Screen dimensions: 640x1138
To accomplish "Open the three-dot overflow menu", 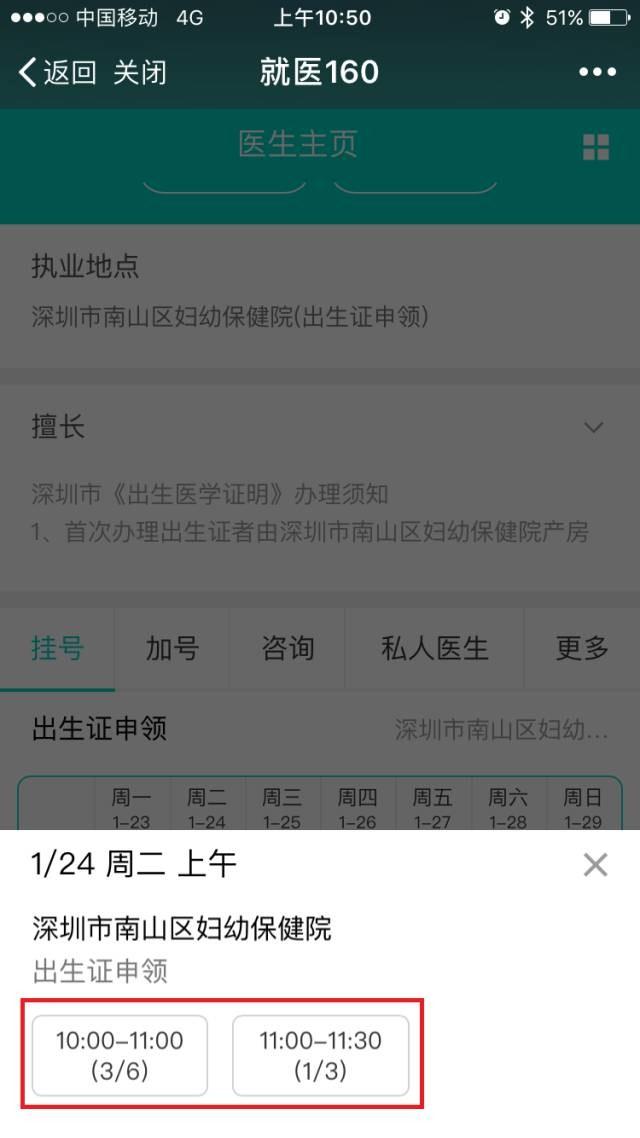I will click(597, 72).
